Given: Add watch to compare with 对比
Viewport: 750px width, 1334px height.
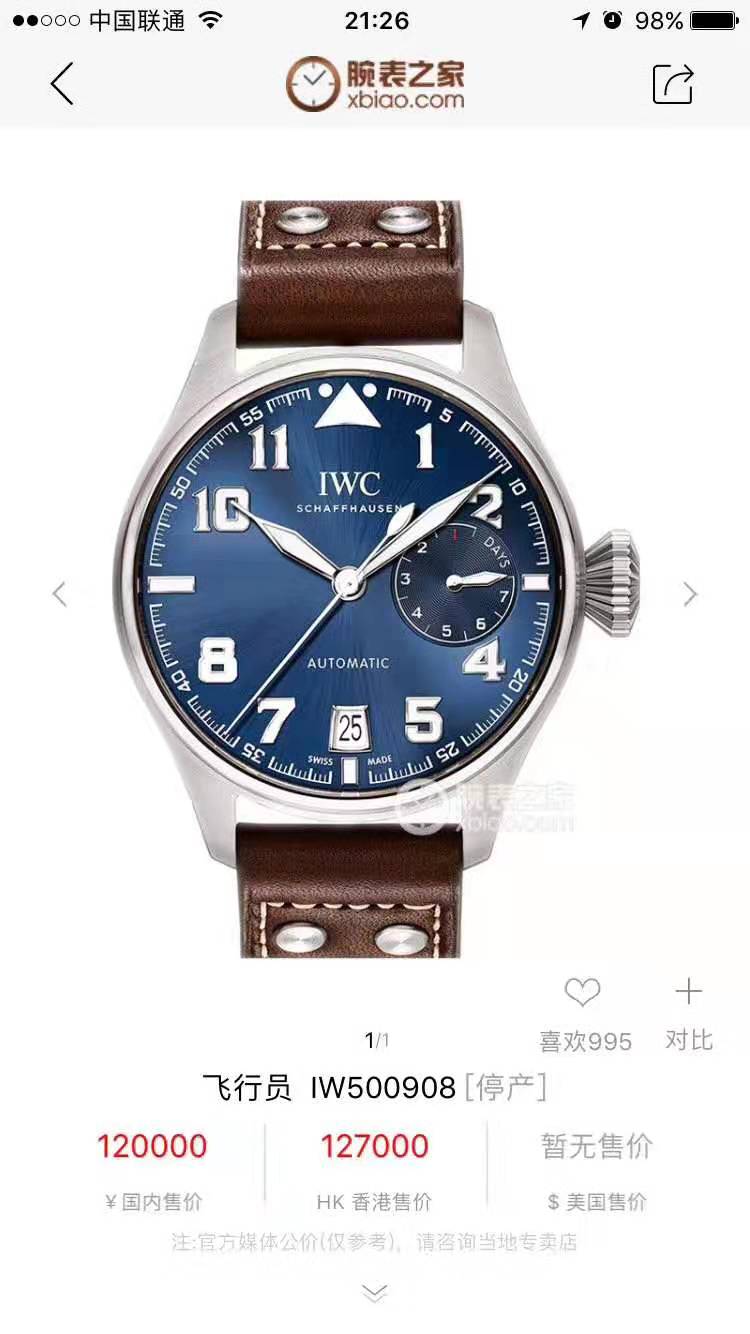Looking at the screenshot, I should pos(688,1010).
